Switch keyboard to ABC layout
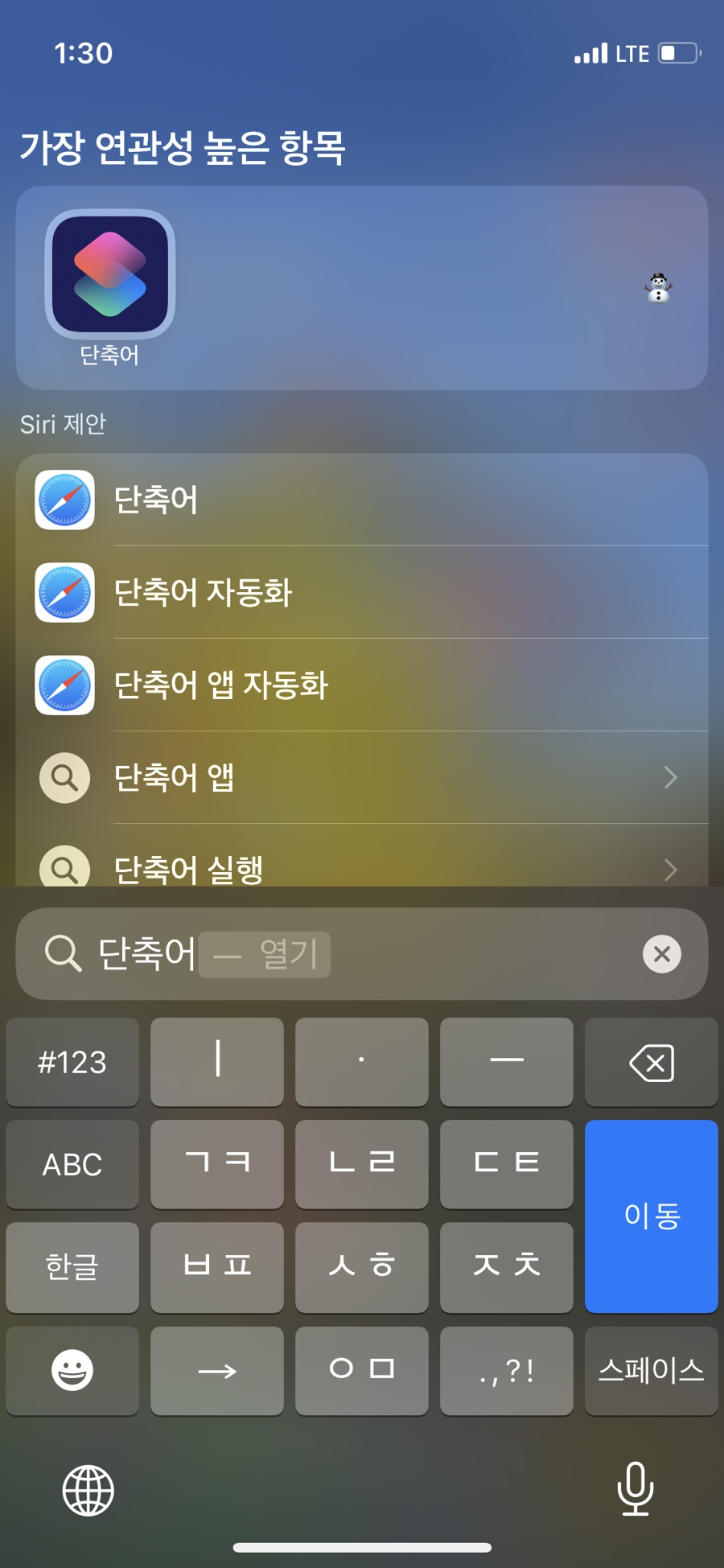The width and height of the screenshot is (724, 1568). [72, 1164]
